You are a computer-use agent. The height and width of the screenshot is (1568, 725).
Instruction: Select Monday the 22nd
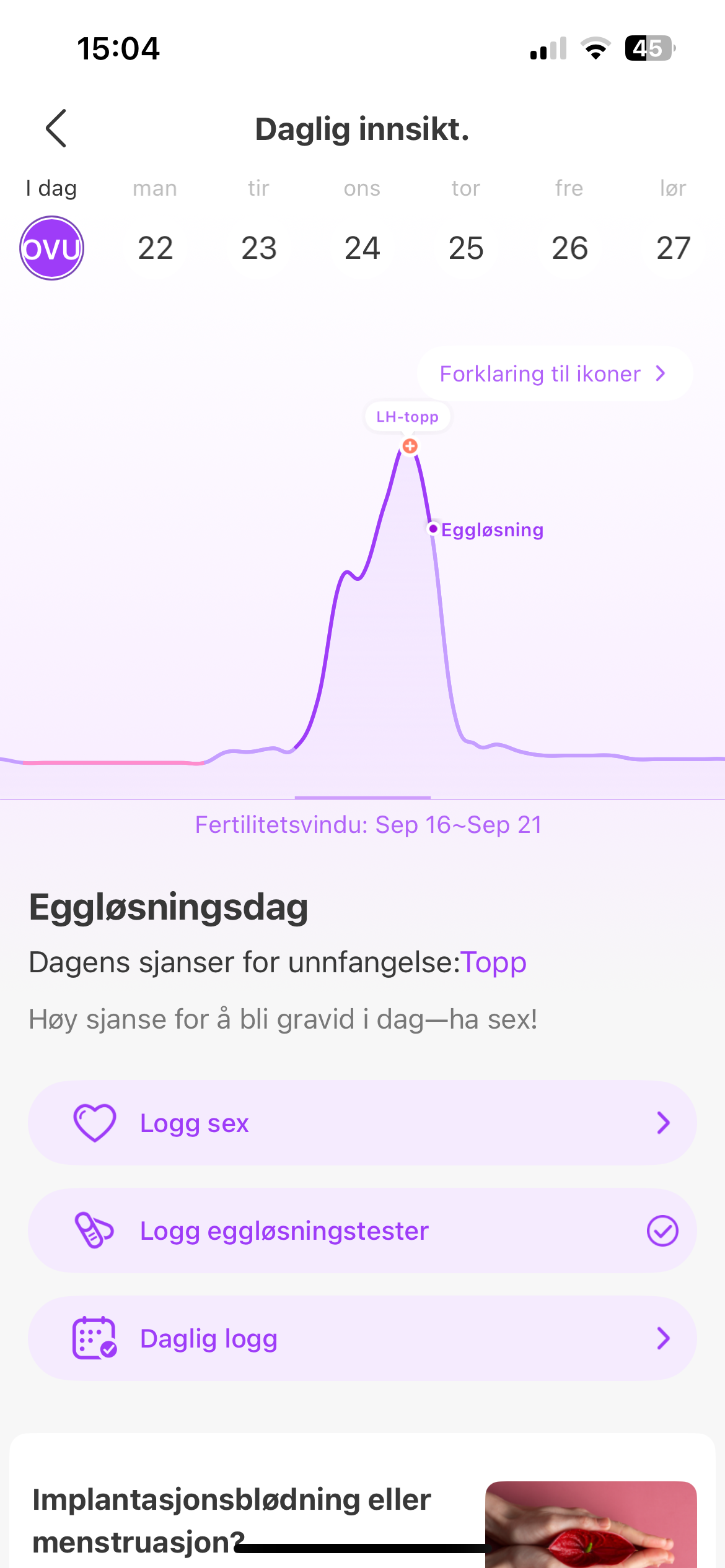point(155,248)
